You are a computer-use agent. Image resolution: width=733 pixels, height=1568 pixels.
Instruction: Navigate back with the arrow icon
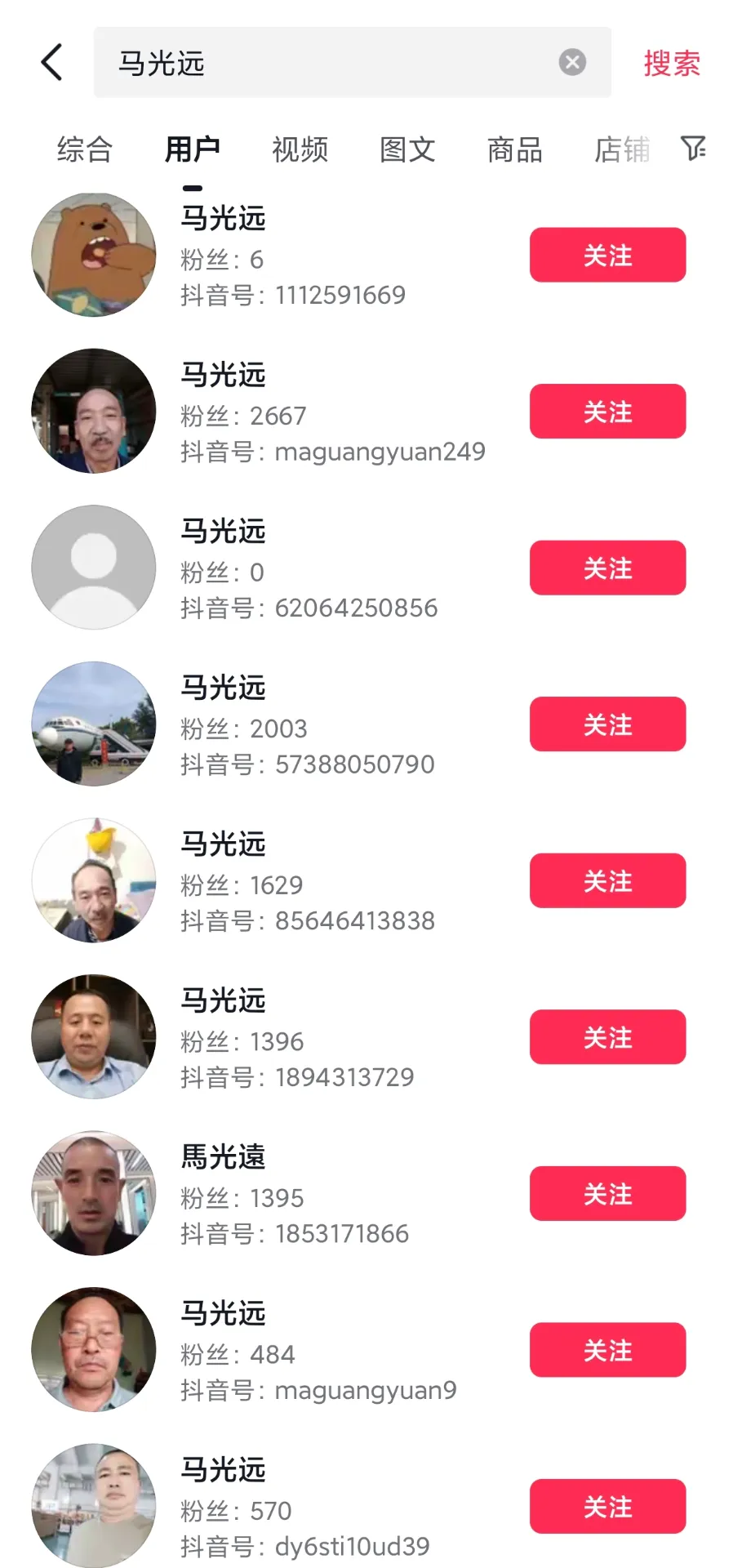(x=51, y=62)
